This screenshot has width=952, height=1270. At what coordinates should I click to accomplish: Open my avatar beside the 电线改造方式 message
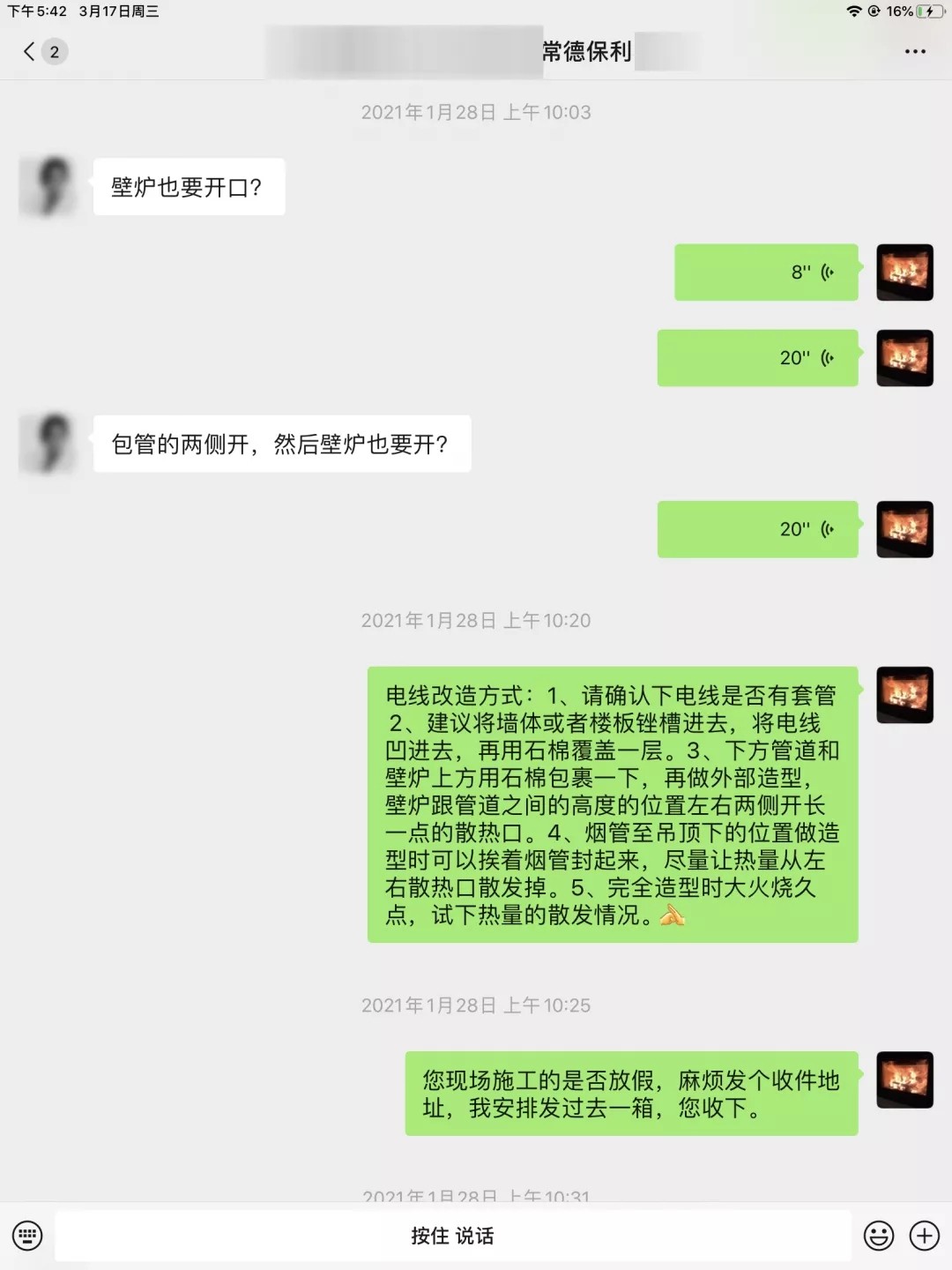tap(904, 695)
